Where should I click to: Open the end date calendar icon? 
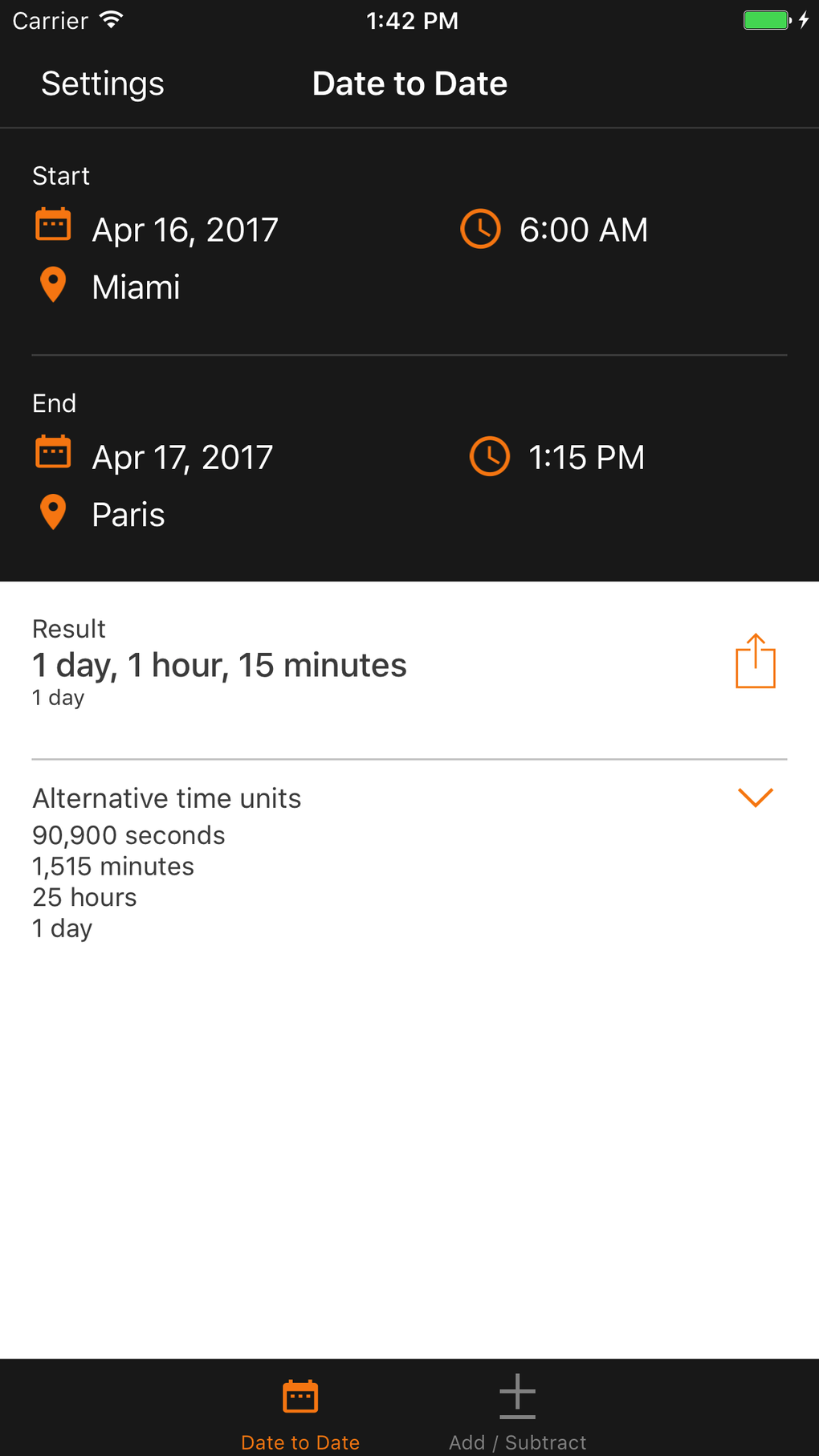coord(52,453)
